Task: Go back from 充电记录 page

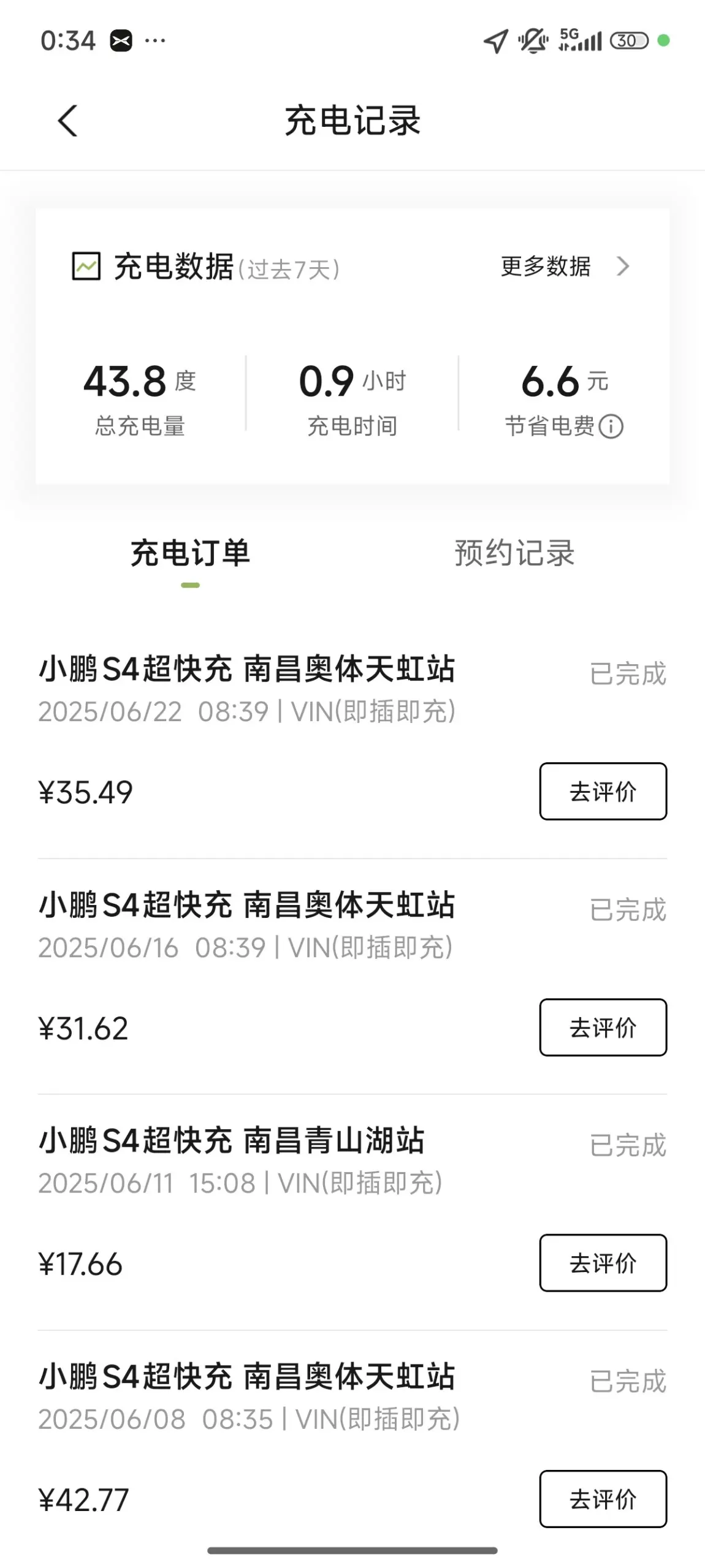Action: point(67,121)
